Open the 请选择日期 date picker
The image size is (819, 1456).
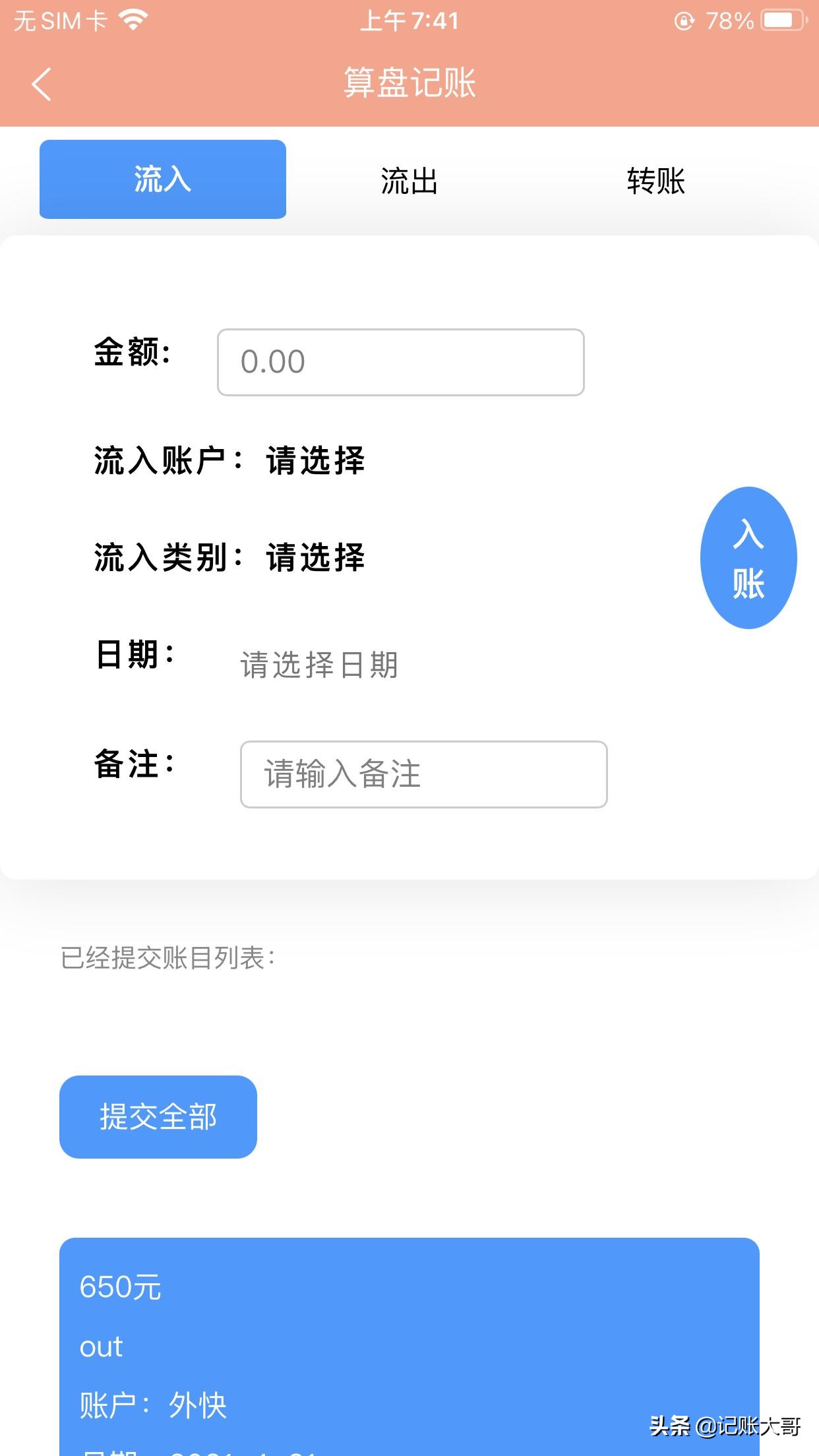pos(319,666)
